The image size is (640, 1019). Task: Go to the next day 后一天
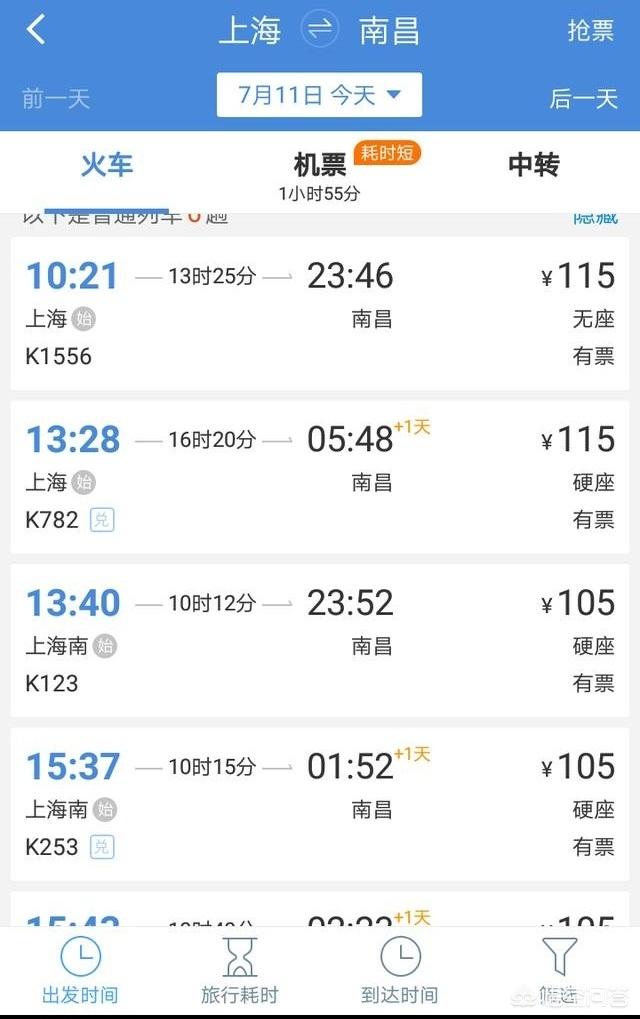(x=584, y=98)
